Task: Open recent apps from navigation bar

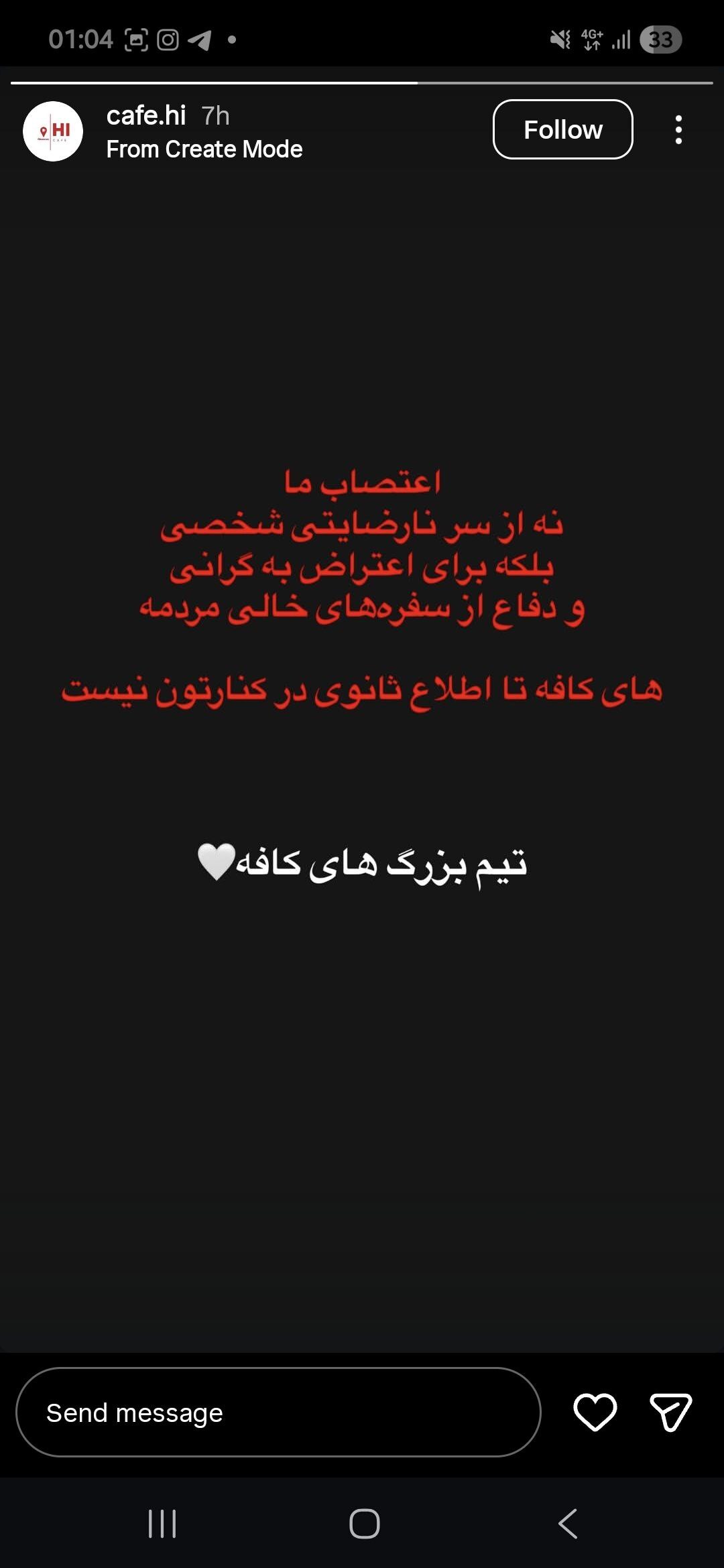Action: pos(162,1523)
